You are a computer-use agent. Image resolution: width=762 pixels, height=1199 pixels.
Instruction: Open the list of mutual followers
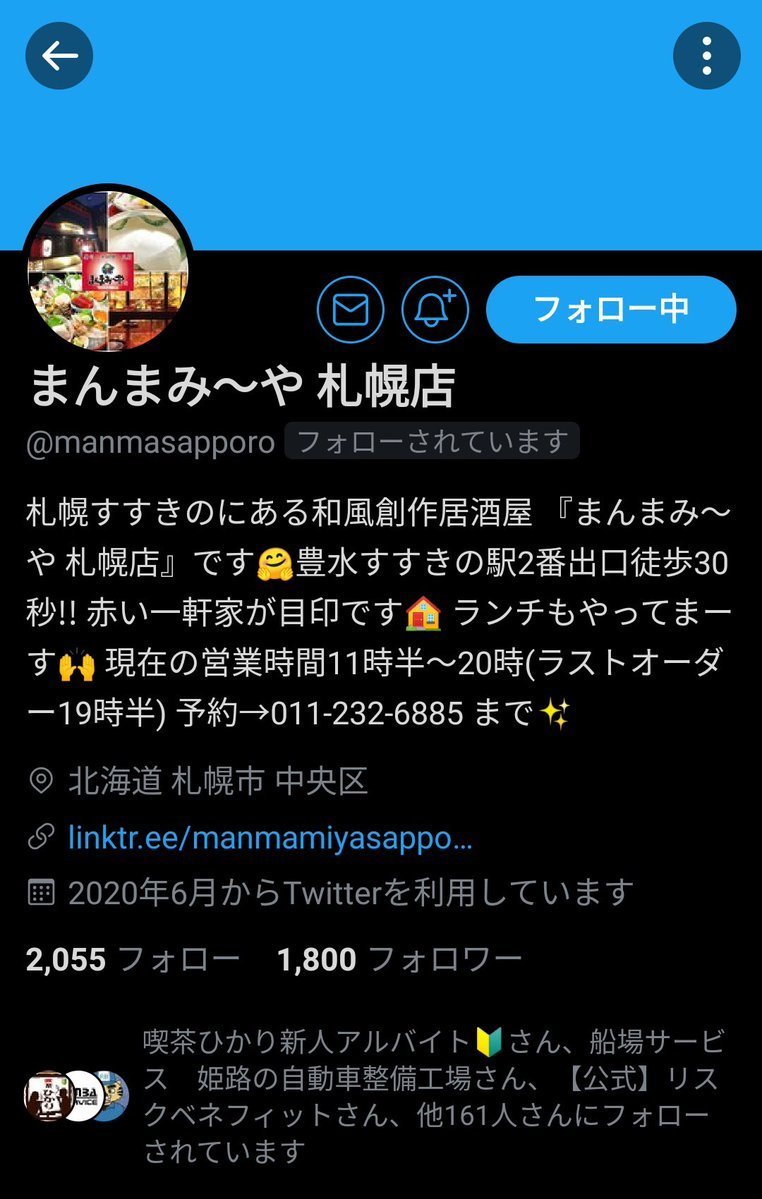coord(380,1097)
